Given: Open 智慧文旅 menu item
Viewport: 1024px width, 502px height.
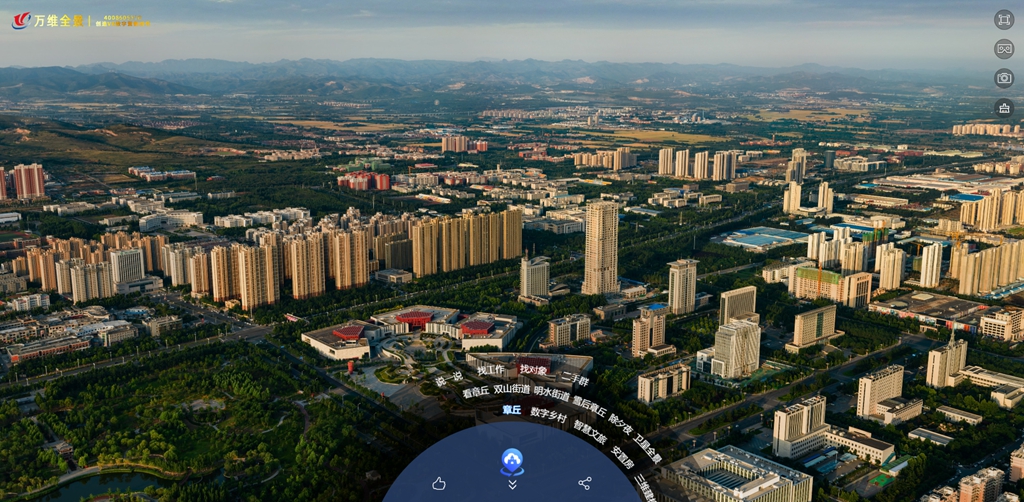Looking at the screenshot, I should [590, 431].
